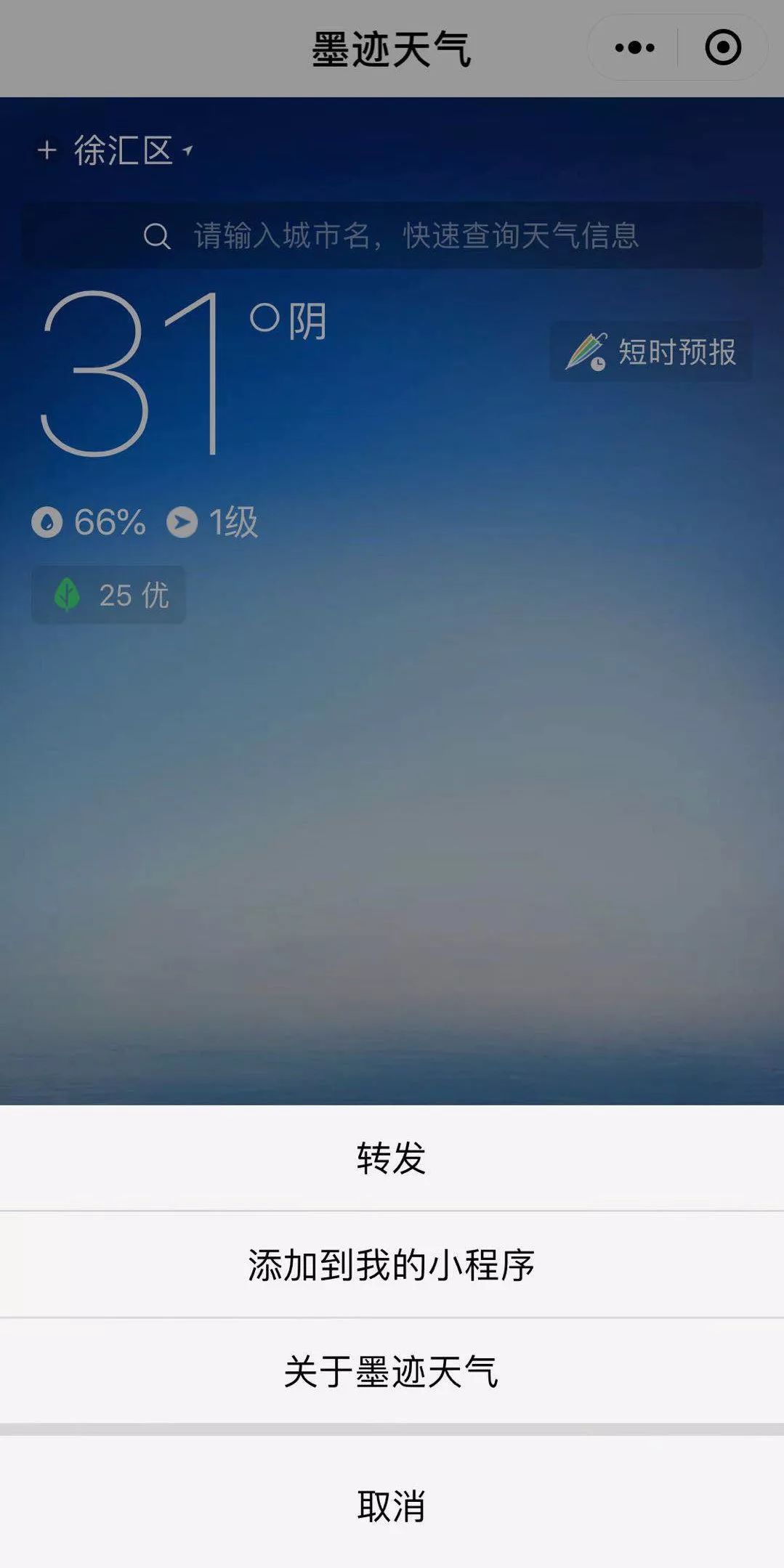Open the 短时预报 short-term forecast
The height and width of the screenshot is (1568, 784).
652,352
